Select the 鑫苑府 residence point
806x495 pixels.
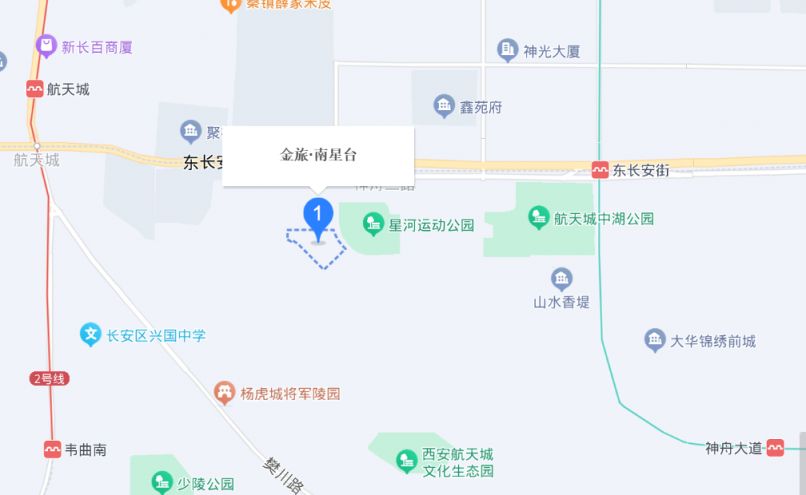[444, 105]
